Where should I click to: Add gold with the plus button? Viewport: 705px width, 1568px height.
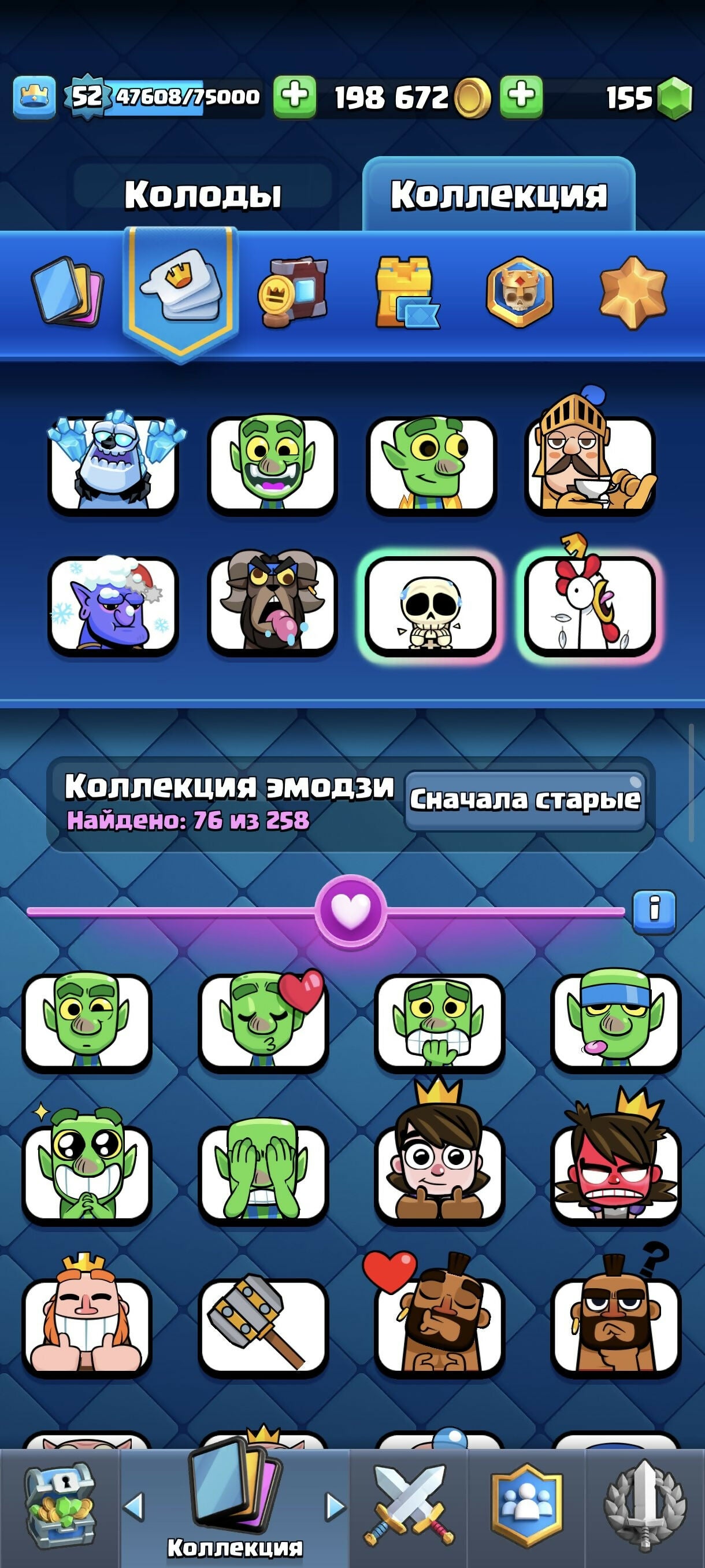coord(294,97)
